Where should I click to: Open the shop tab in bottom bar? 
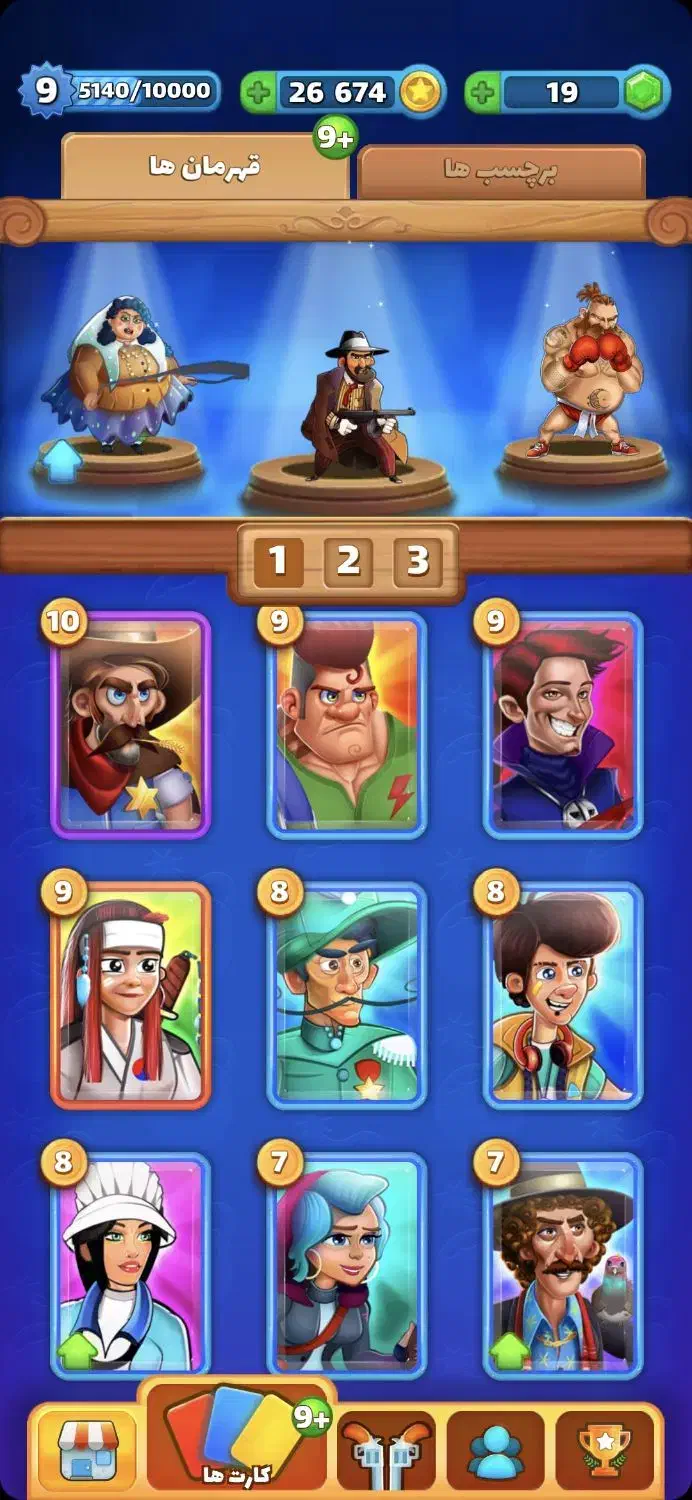[87, 1450]
